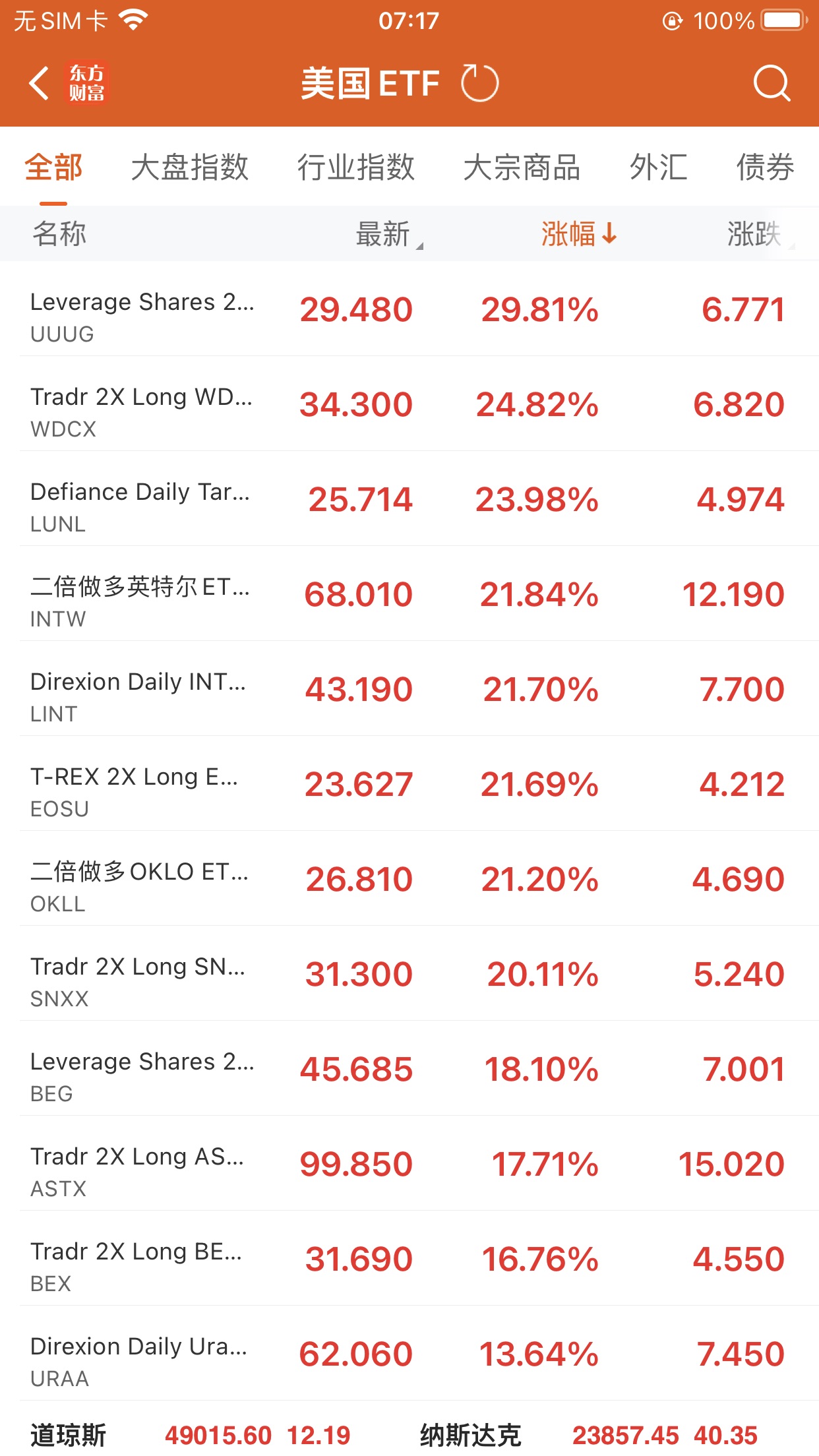Screen dimensions: 819x1456
Task: Switch to the 大盘指数 tab
Action: point(189,167)
